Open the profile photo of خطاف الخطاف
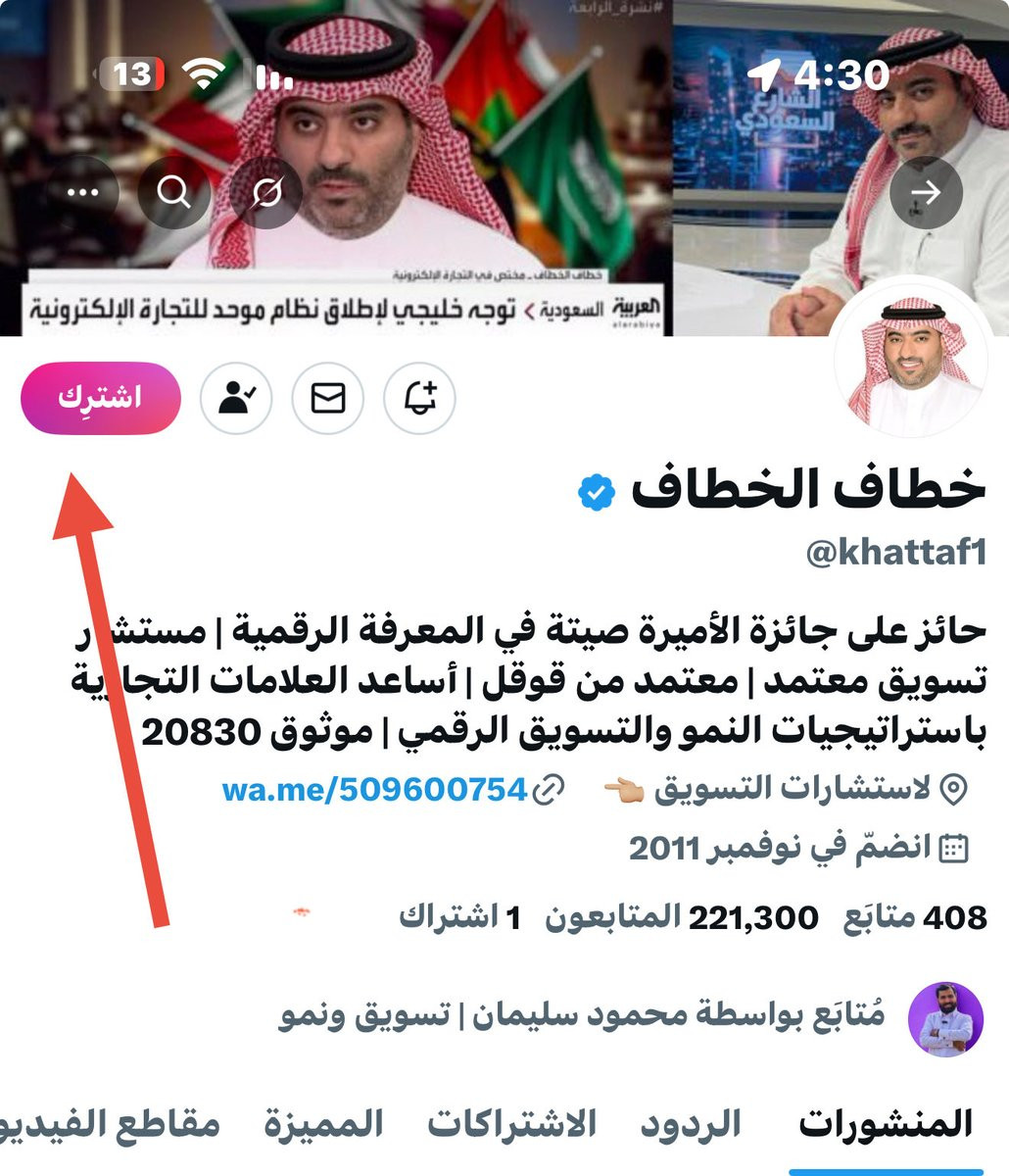1009x1176 pixels. click(919, 364)
